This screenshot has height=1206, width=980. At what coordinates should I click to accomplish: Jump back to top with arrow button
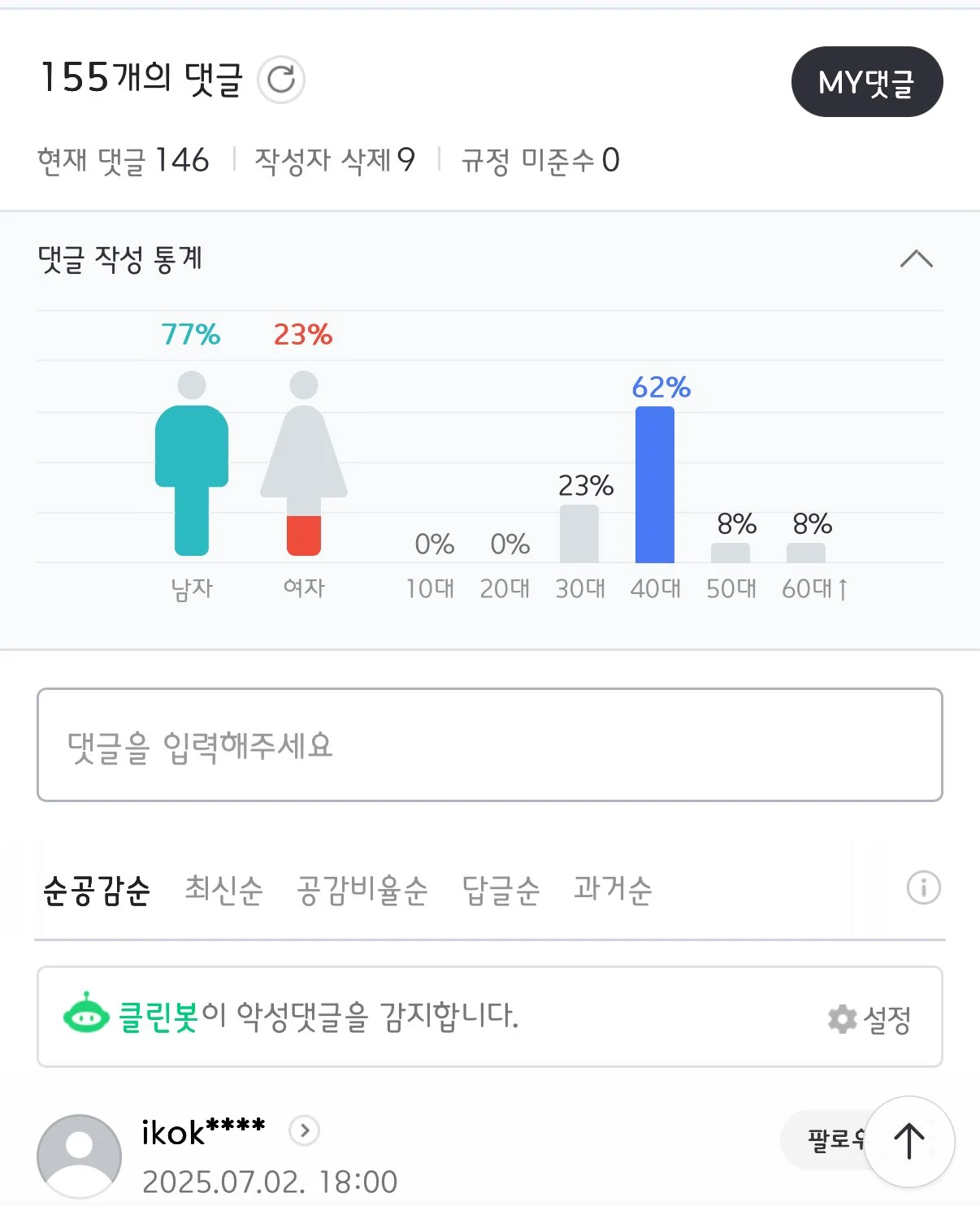pos(909,1141)
